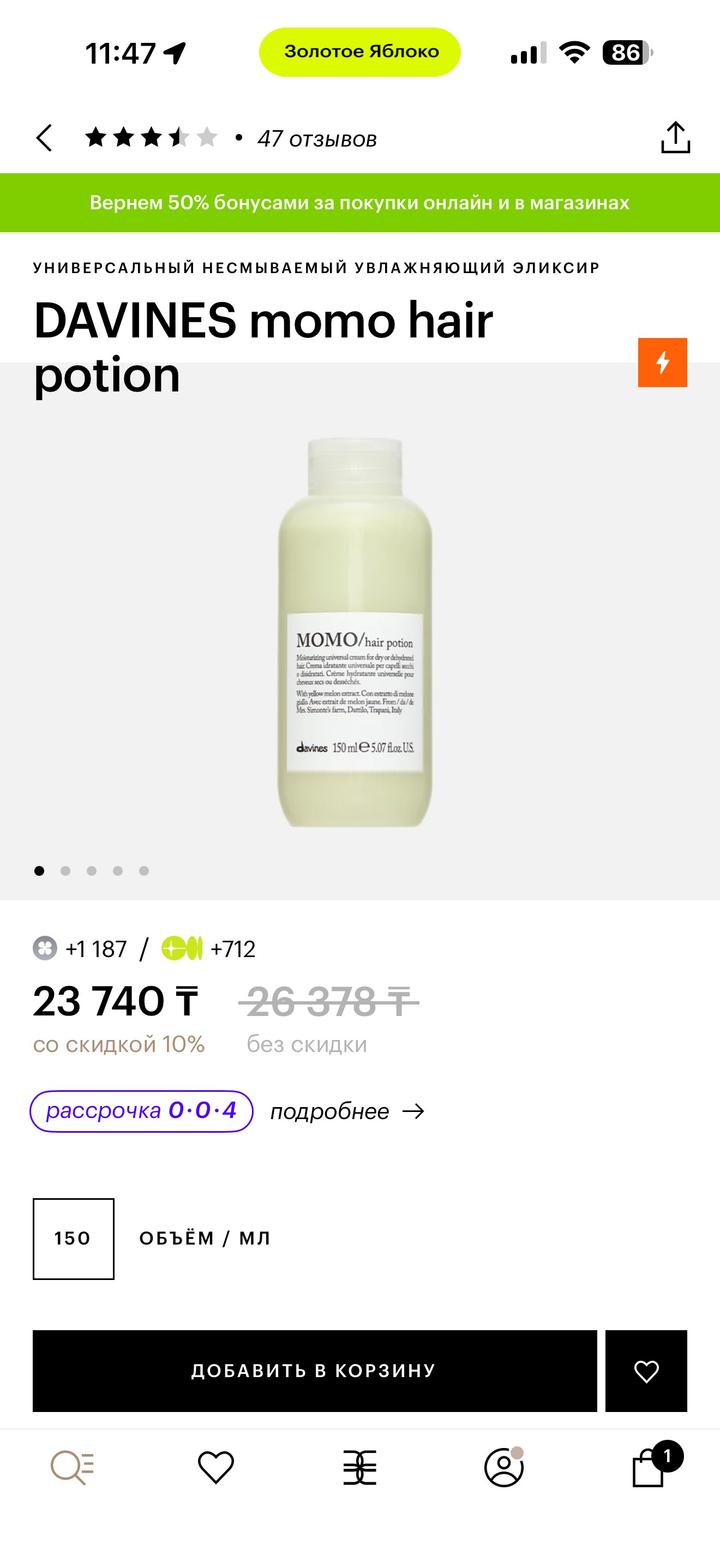
Task: Open рассрочка 0·0·4 installment details
Action: (x=141, y=1111)
